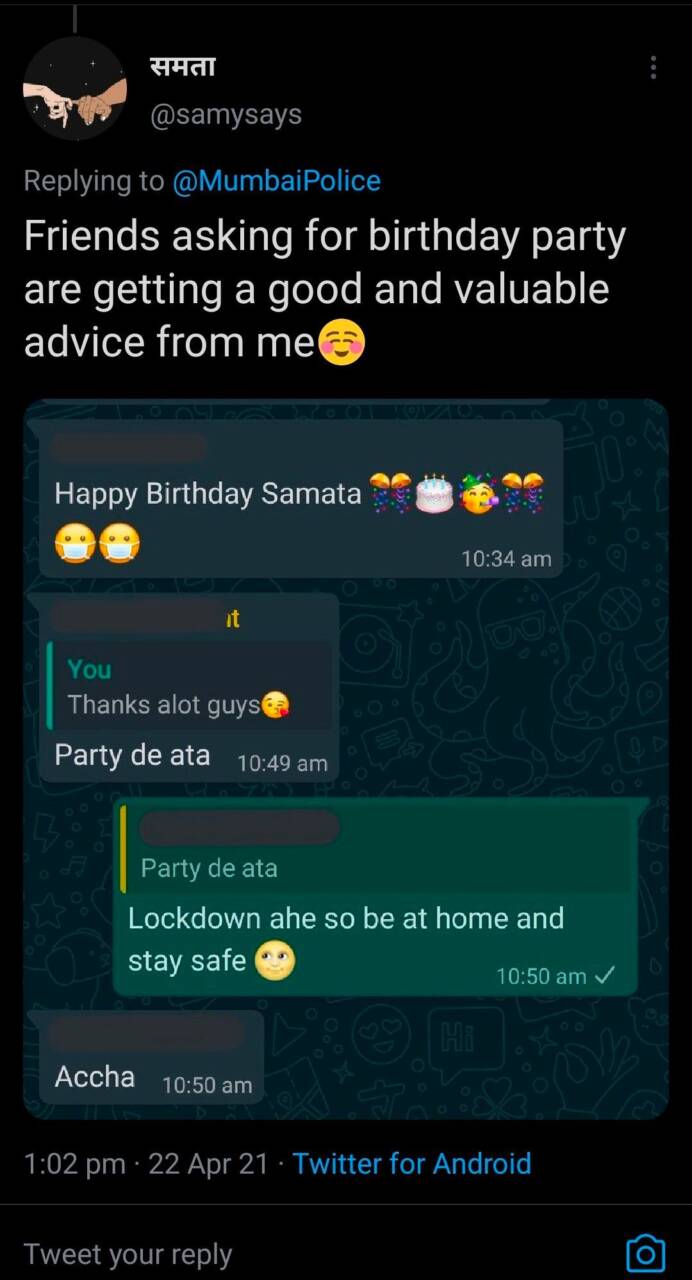
Task: Open the @samysays profile from the handle
Action: click(225, 115)
